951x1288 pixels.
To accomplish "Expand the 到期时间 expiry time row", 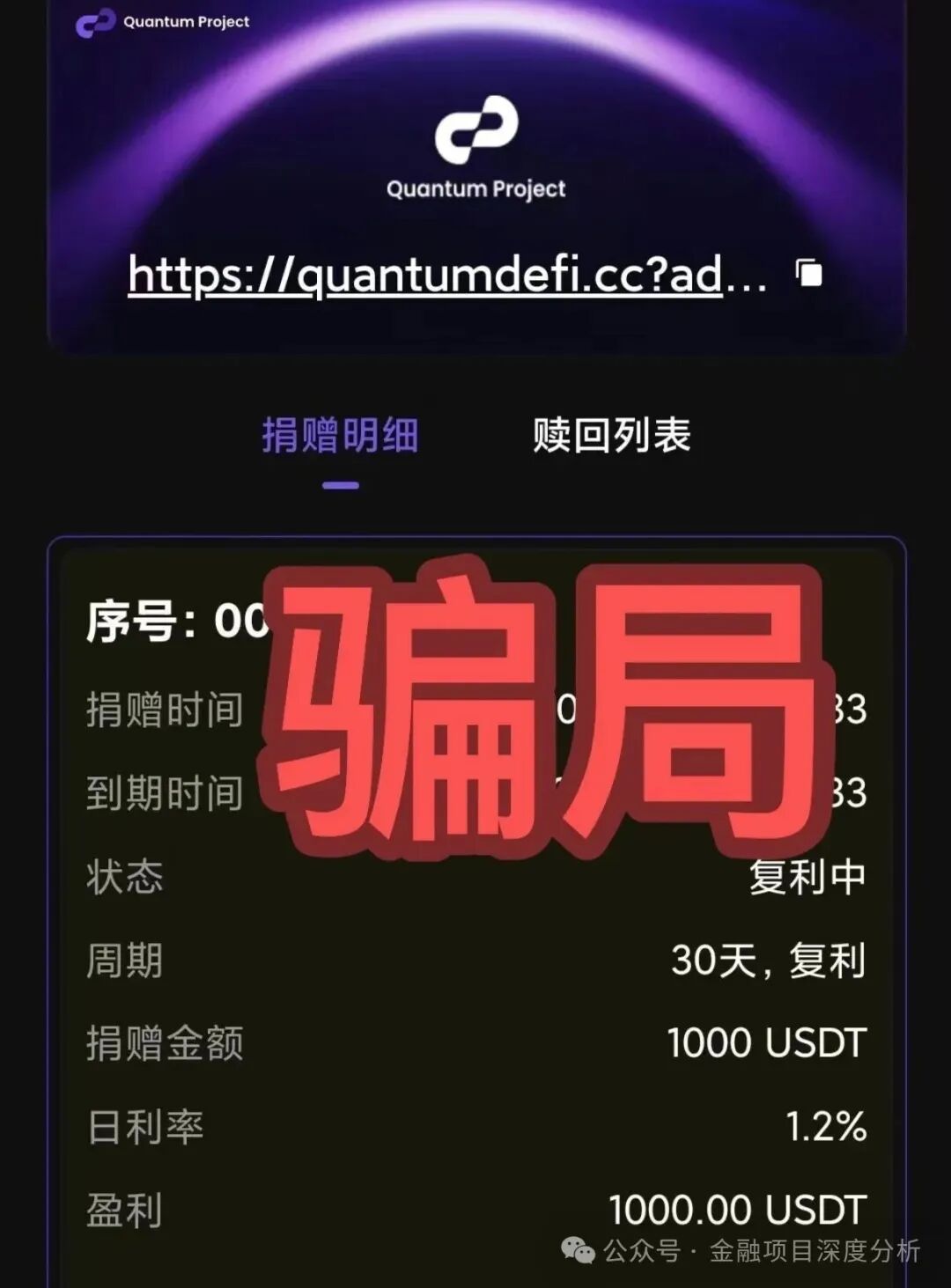I will [x=164, y=792].
